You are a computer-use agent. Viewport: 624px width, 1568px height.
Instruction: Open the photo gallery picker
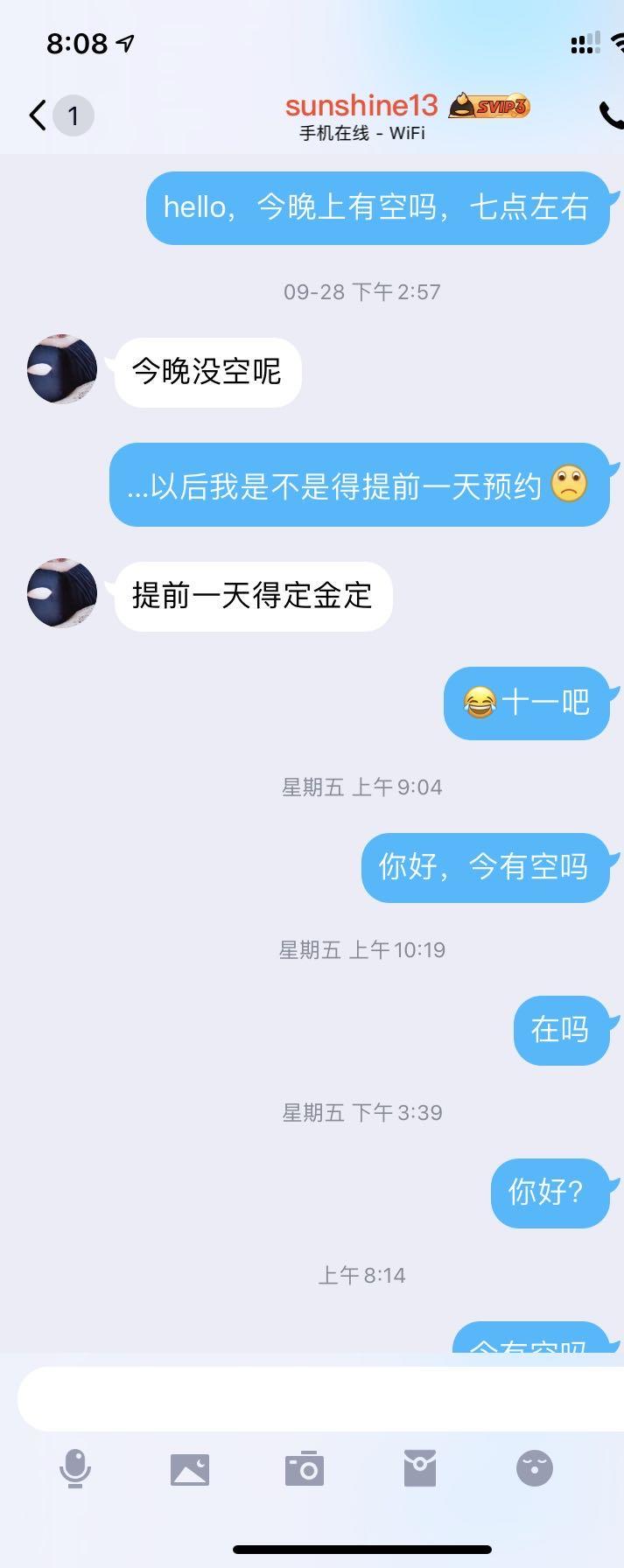point(190,1469)
